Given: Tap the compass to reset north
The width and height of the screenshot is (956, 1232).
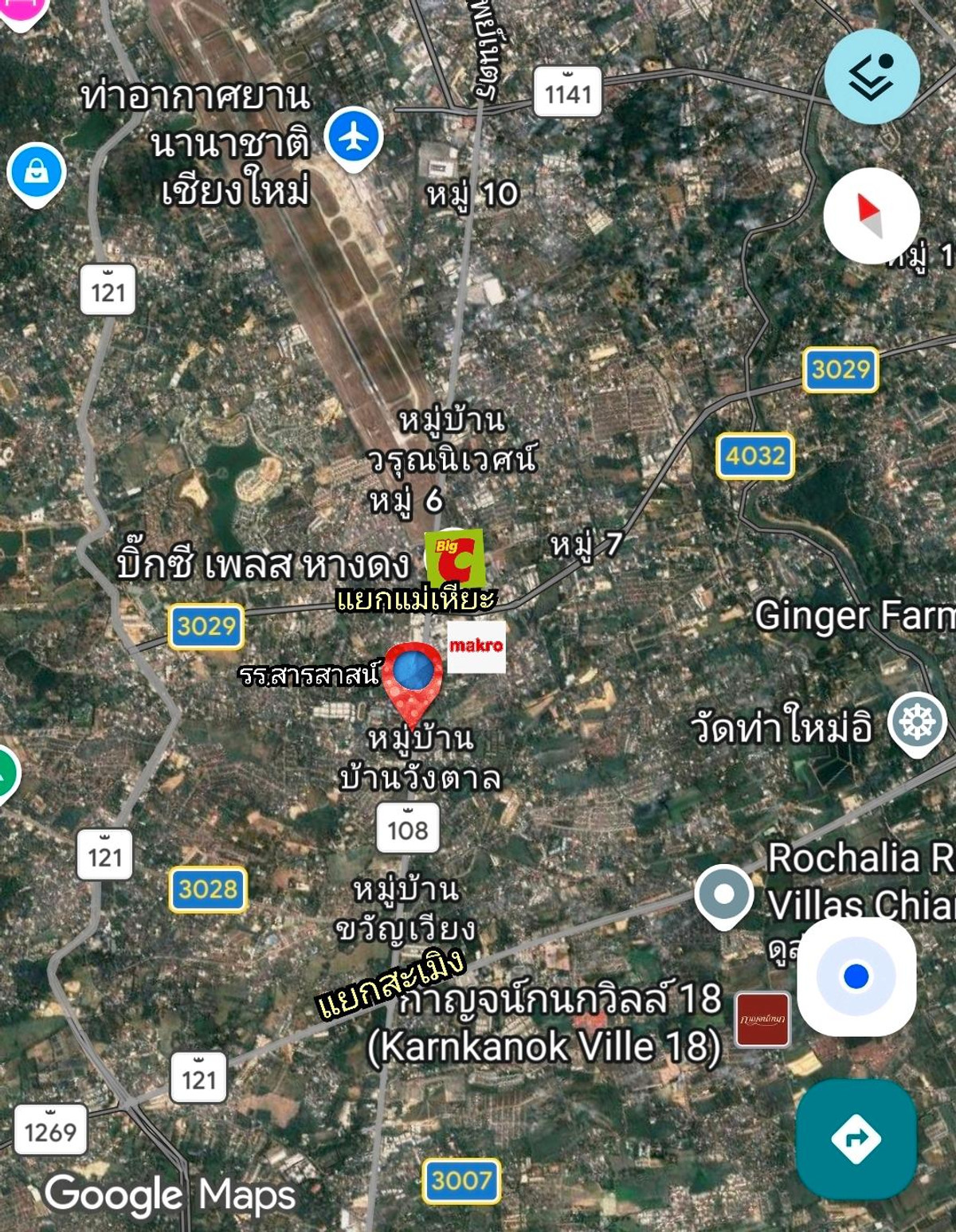Looking at the screenshot, I should point(871,216).
